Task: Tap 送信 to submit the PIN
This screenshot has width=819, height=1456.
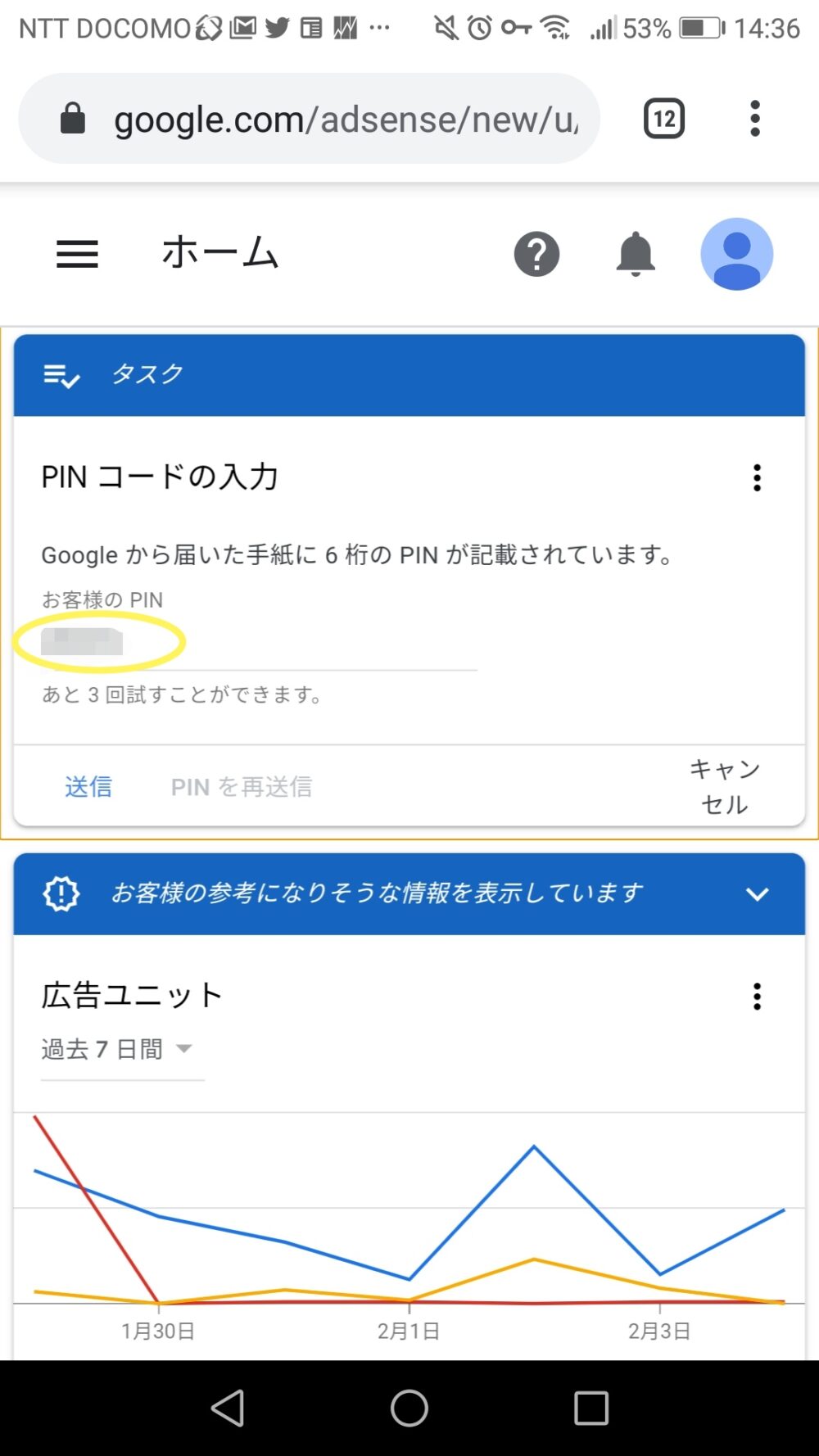Action: pyautogui.click(x=88, y=787)
